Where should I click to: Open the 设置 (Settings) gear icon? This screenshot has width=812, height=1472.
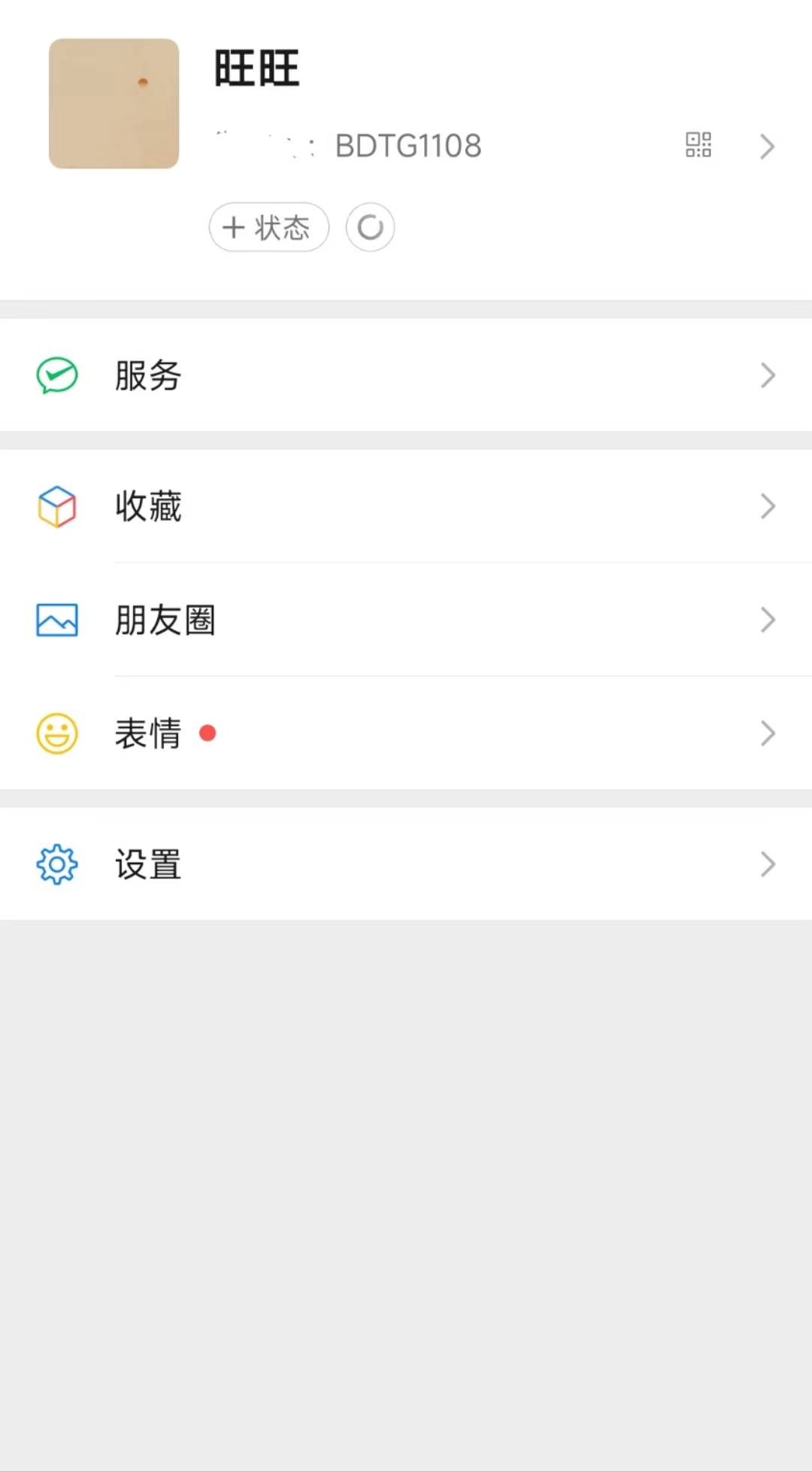coord(56,864)
